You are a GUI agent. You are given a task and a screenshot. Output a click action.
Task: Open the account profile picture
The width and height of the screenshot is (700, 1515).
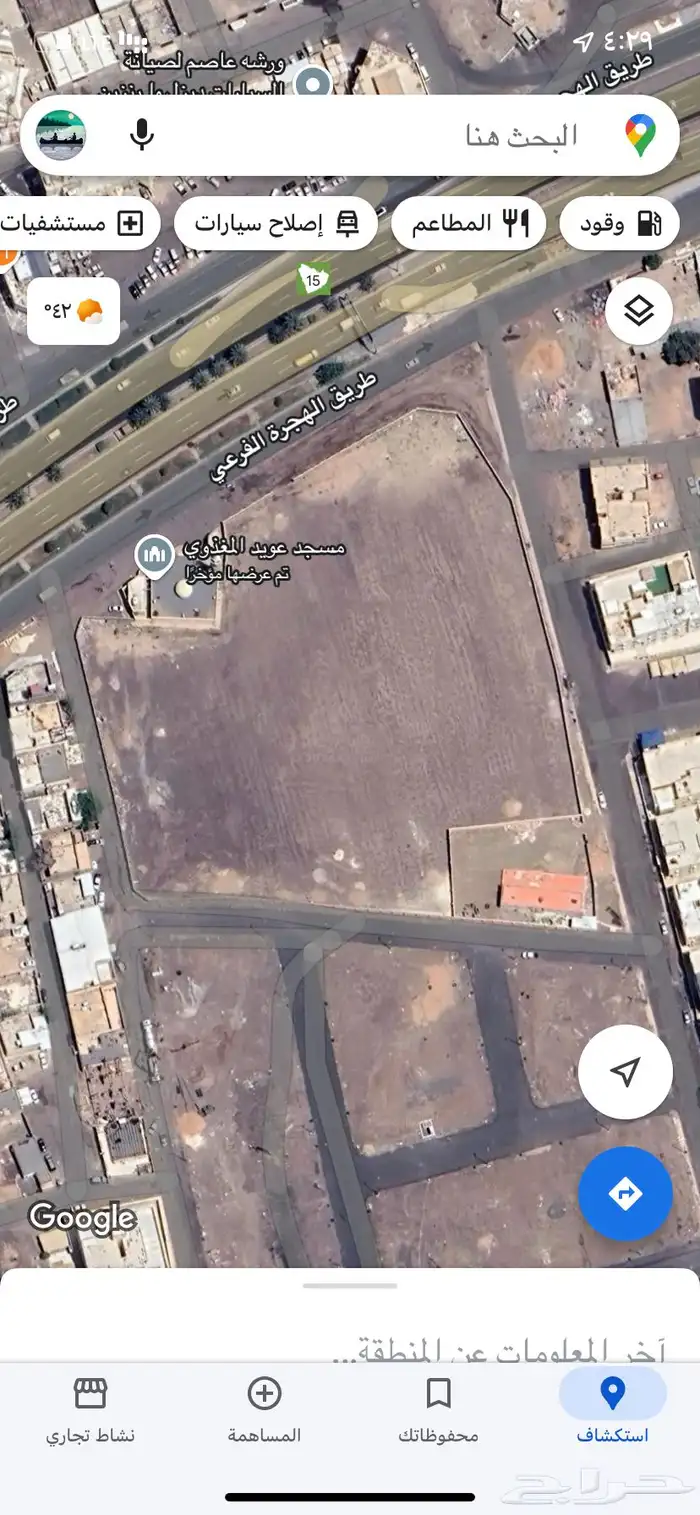point(61,135)
